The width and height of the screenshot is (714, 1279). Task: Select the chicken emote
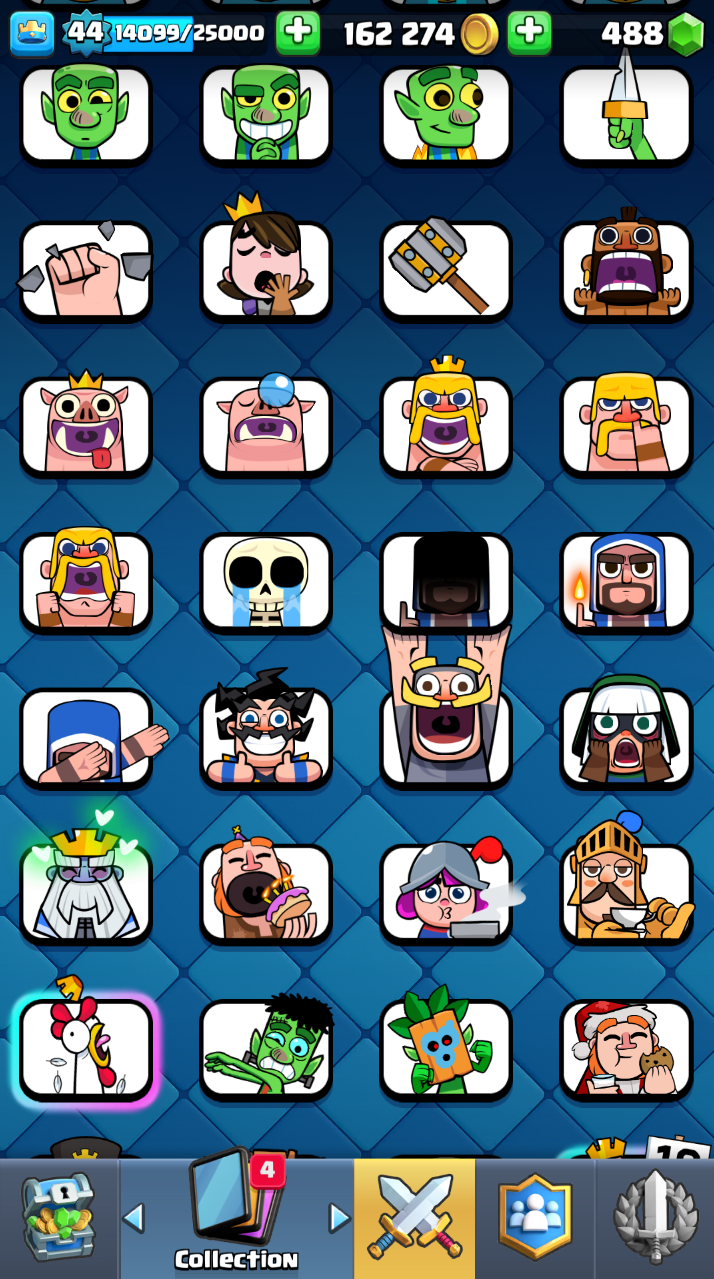(x=86, y=1050)
